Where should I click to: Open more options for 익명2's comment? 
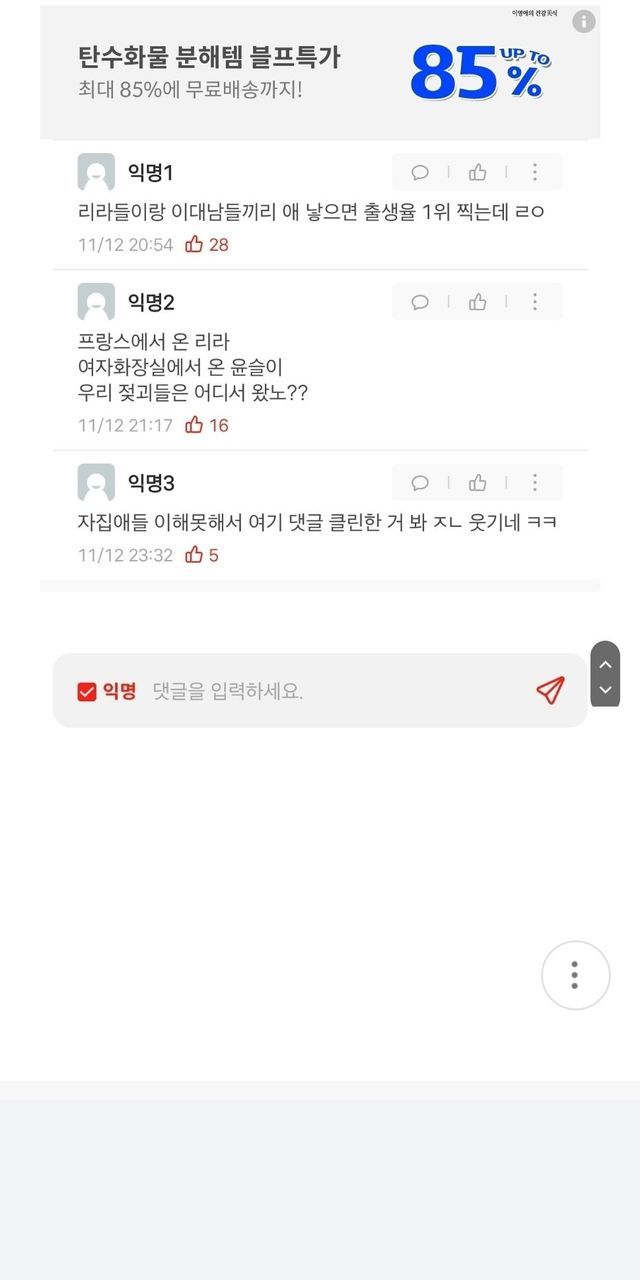pos(535,302)
